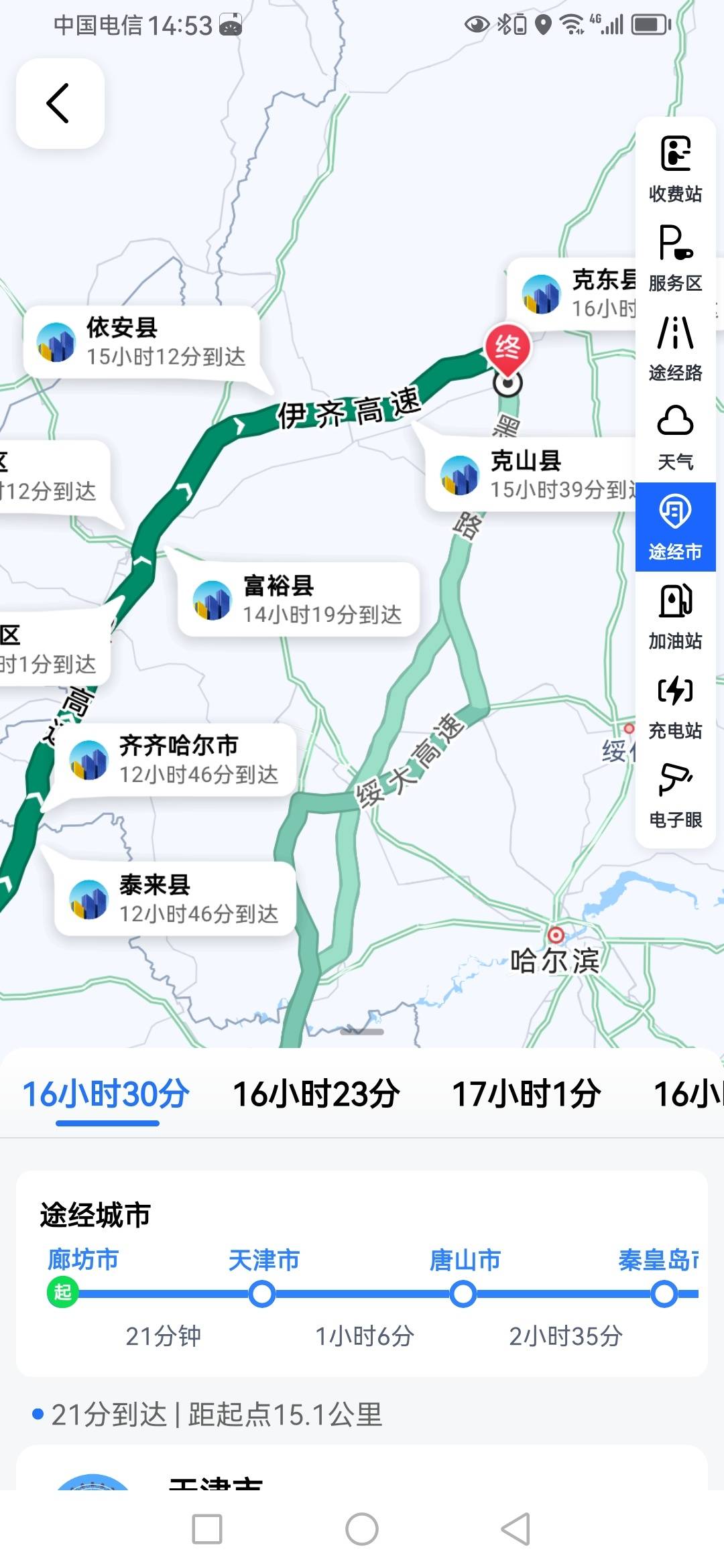Show traffic cameras (电子眼) on route
The height and width of the screenshot is (1568, 724).
point(675,795)
